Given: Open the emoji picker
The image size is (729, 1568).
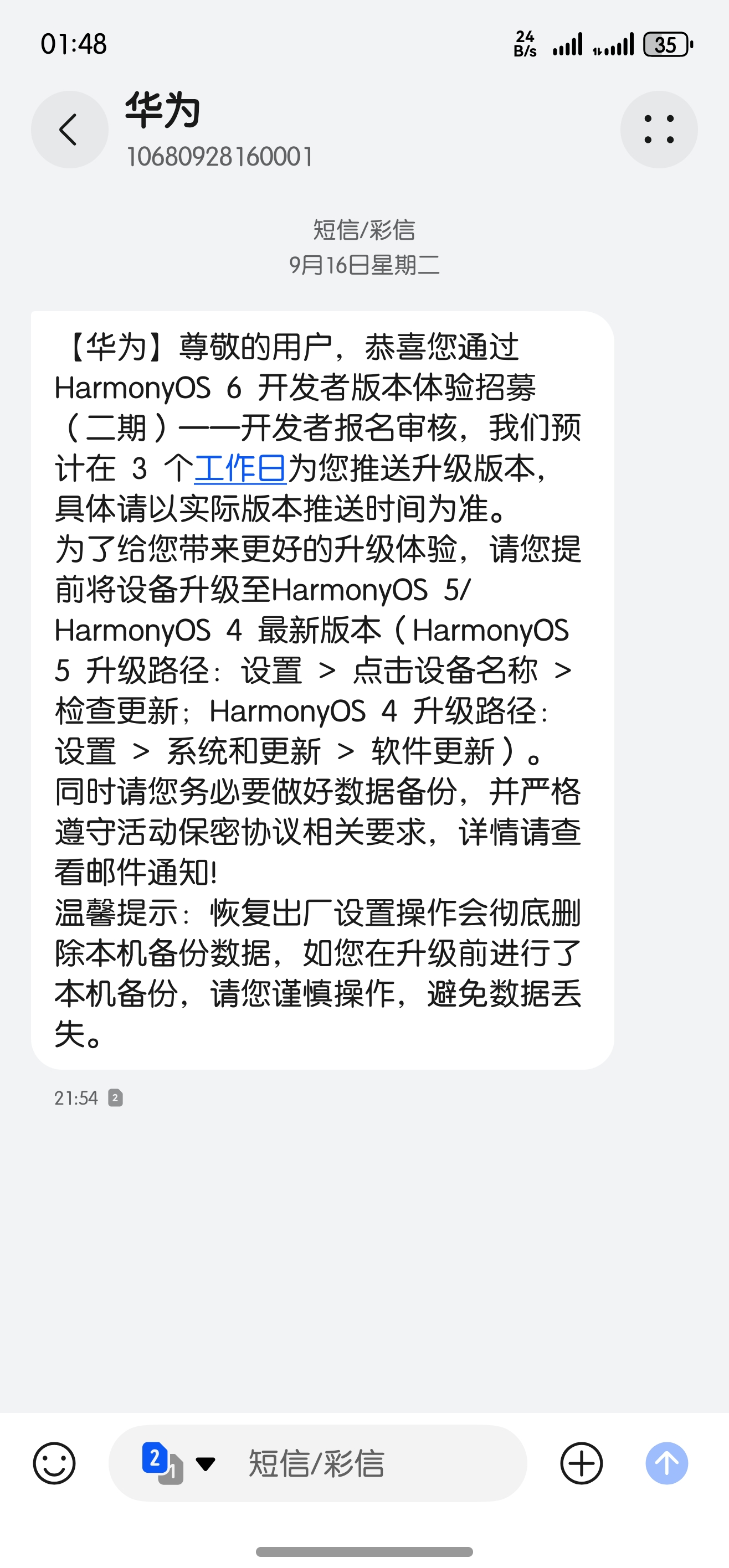Looking at the screenshot, I should click(x=54, y=1463).
